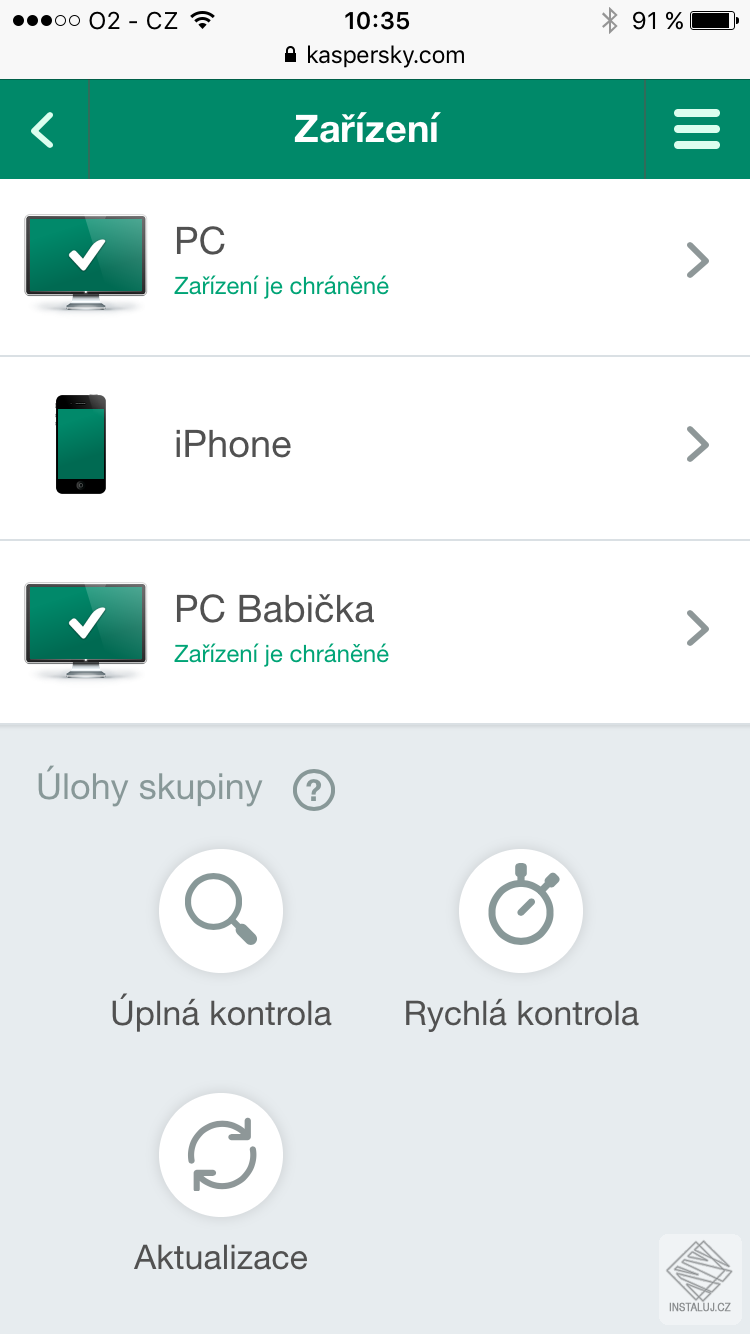The height and width of the screenshot is (1334, 750).
Task: Open the hamburger menu
Action: point(697,128)
